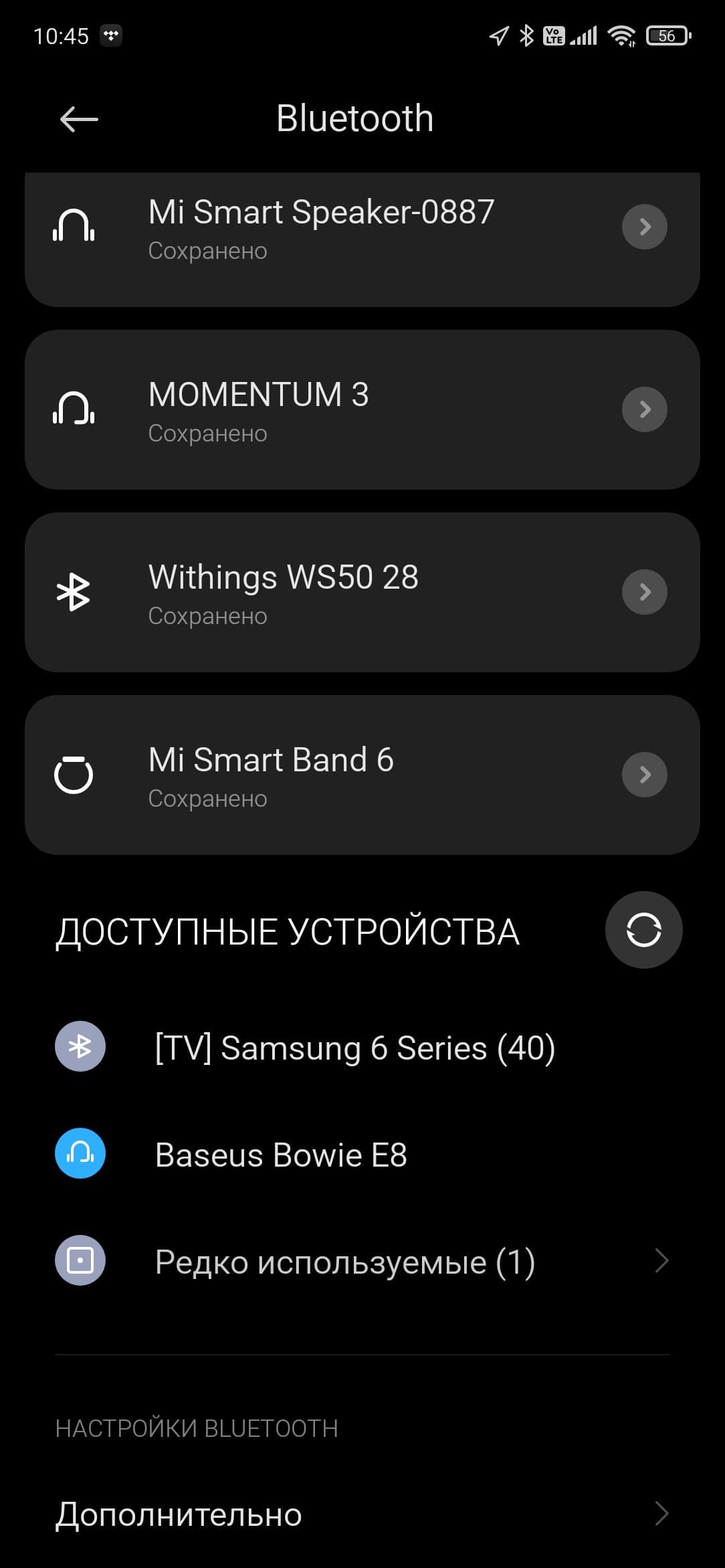Viewport: 725px width, 1568px height.
Task: Open details arrow for Mi Smart Speaker-0887
Action: pyautogui.click(x=644, y=227)
